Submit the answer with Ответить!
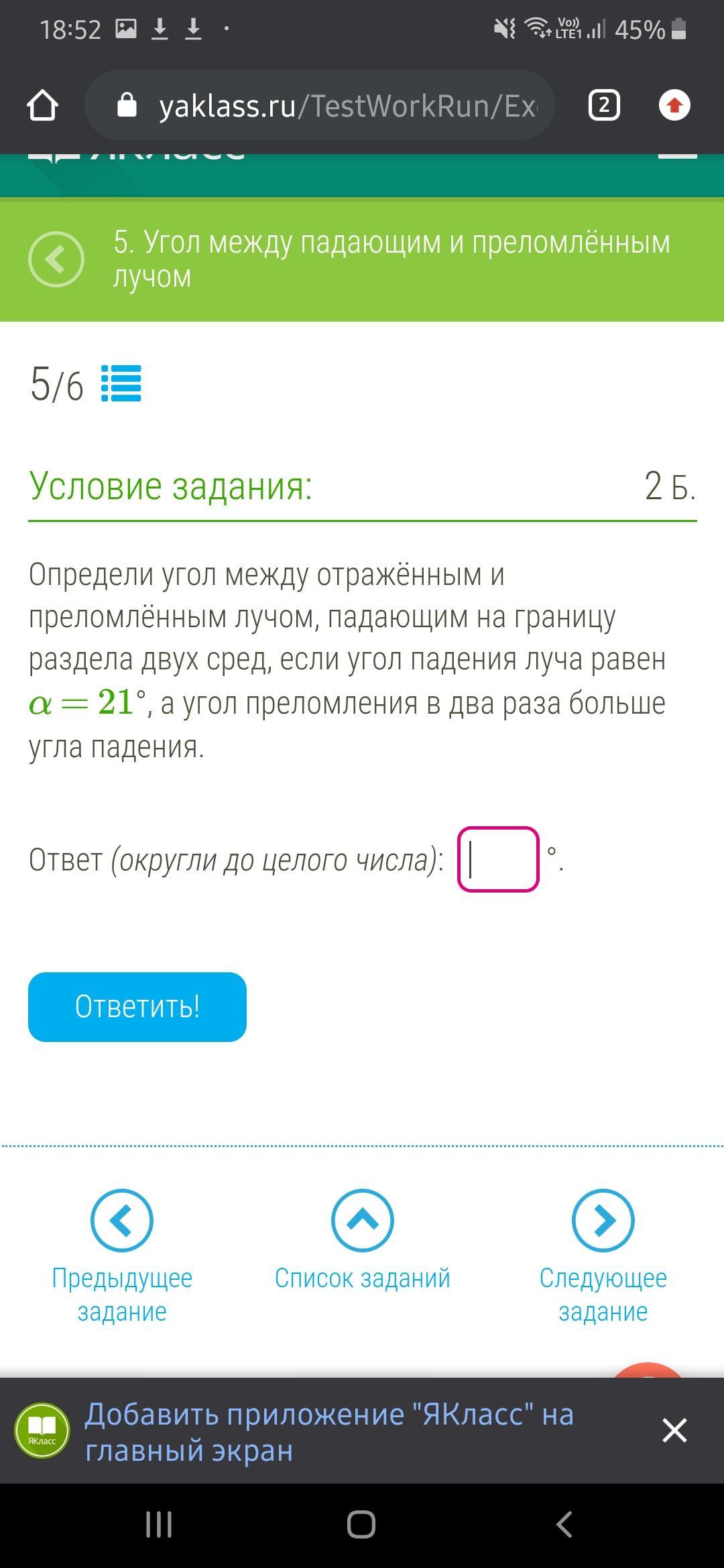Image resolution: width=724 pixels, height=1568 pixels. point(137,1006)
